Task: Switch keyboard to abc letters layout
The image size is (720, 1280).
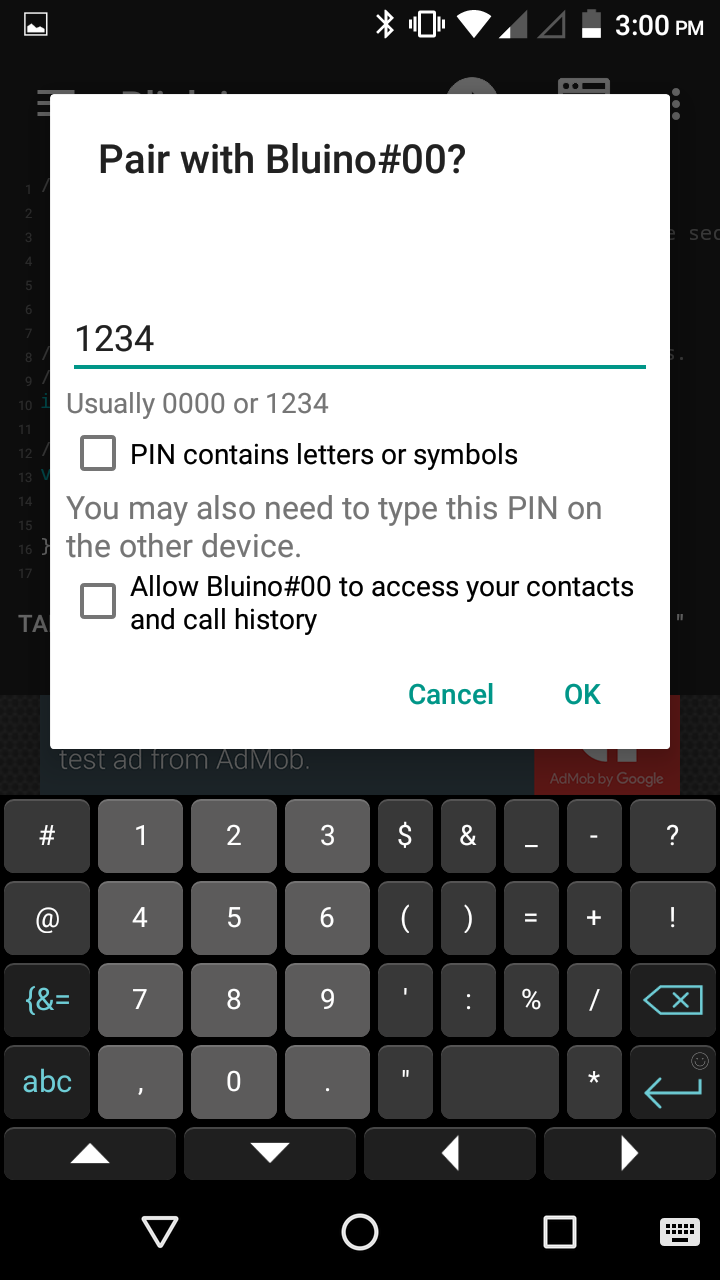Action: 47,1082
